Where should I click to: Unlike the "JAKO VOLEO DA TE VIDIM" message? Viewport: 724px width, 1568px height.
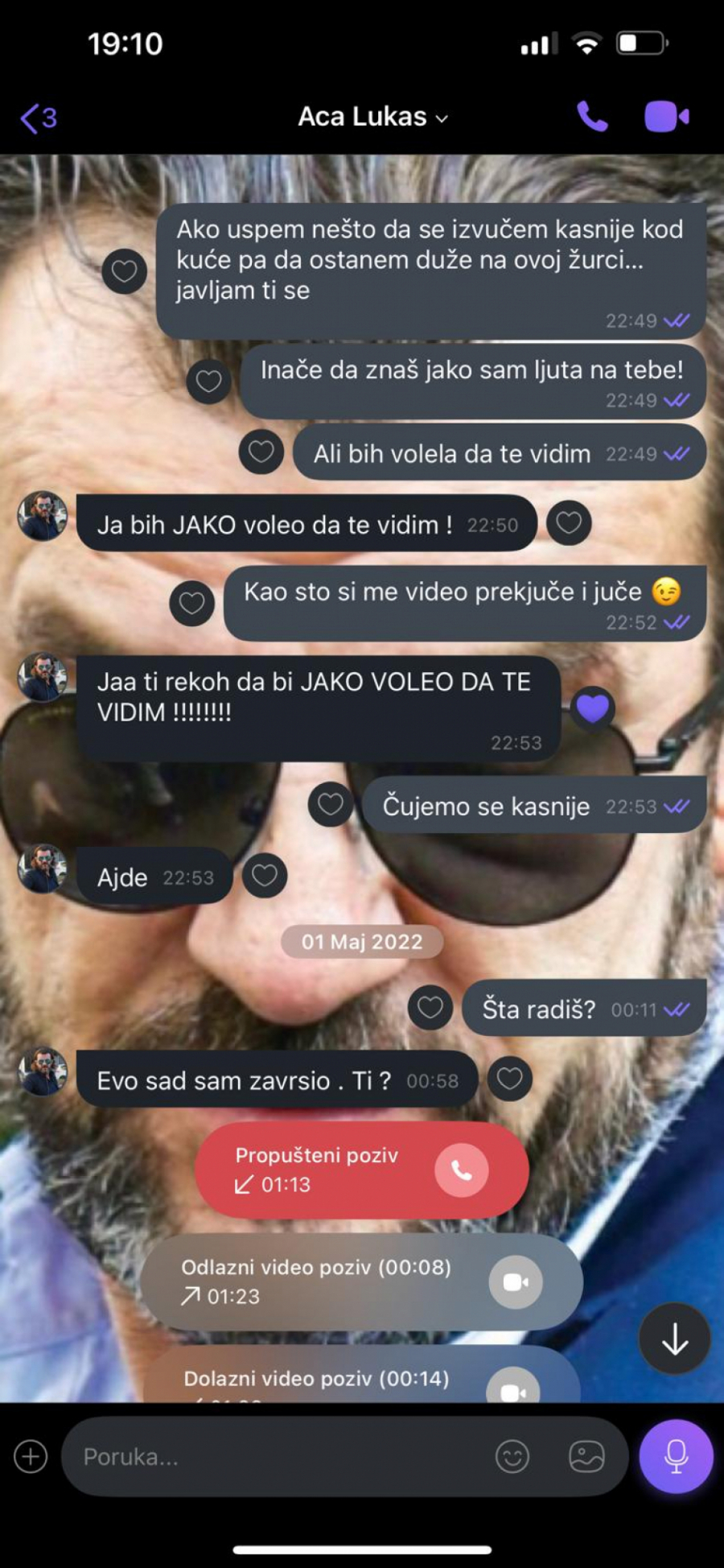coord(592,708)
